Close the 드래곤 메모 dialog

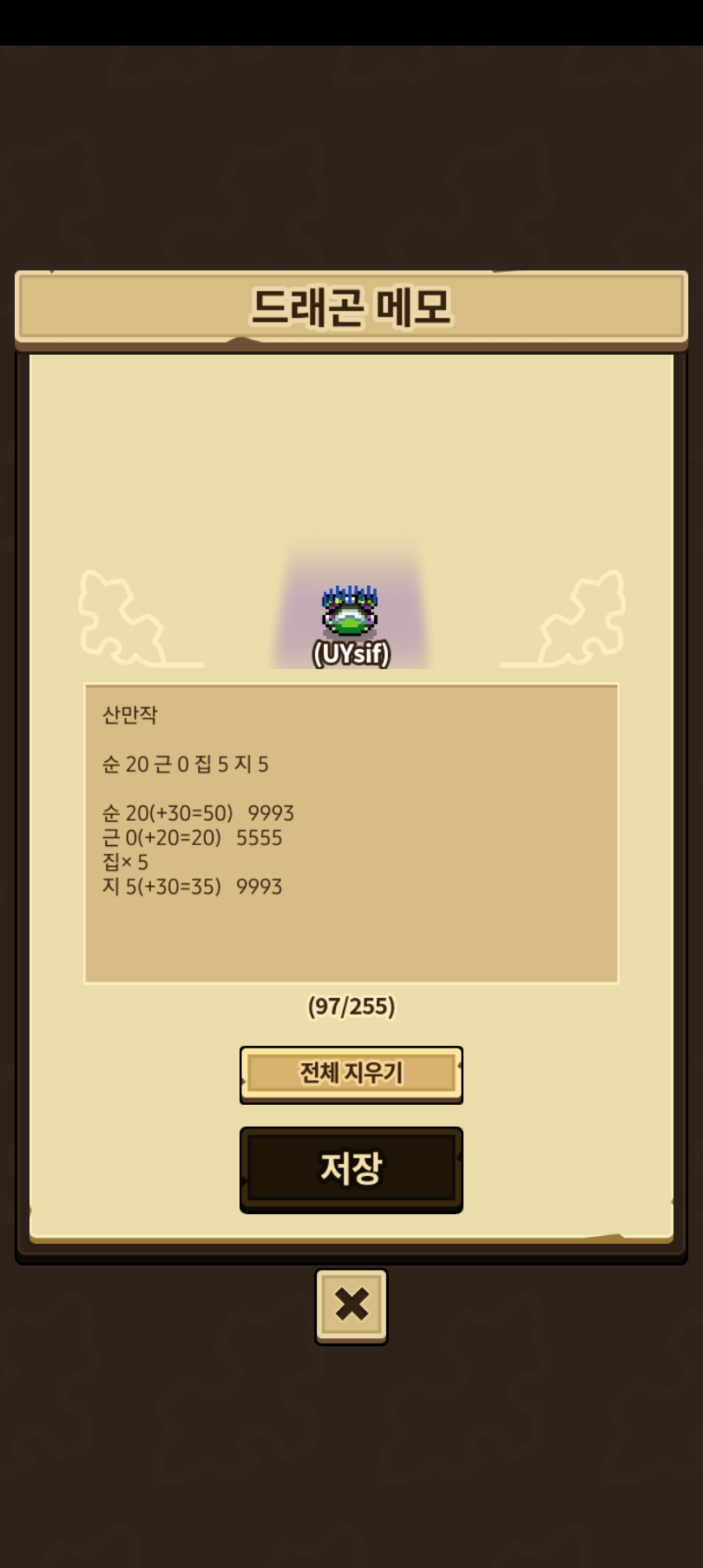coord(351,1305)
